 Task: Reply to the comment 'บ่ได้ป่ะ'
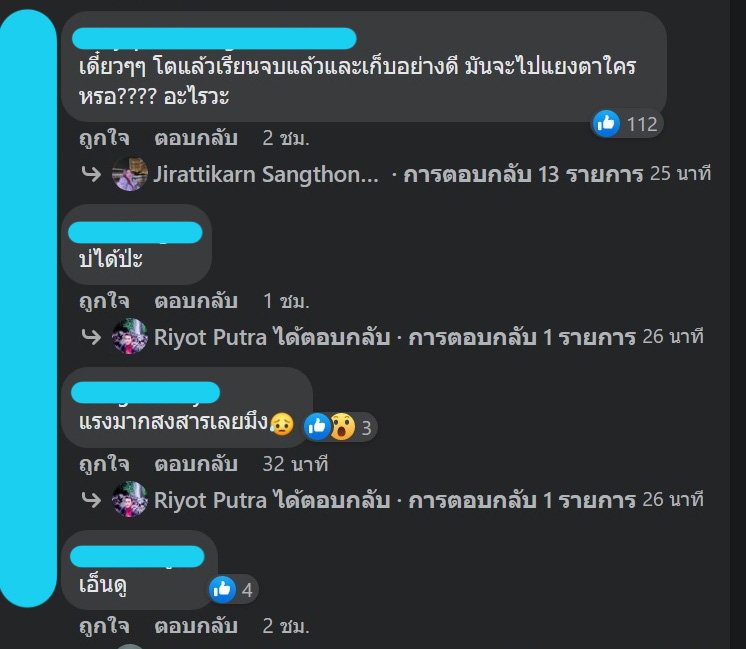point(195,301)
